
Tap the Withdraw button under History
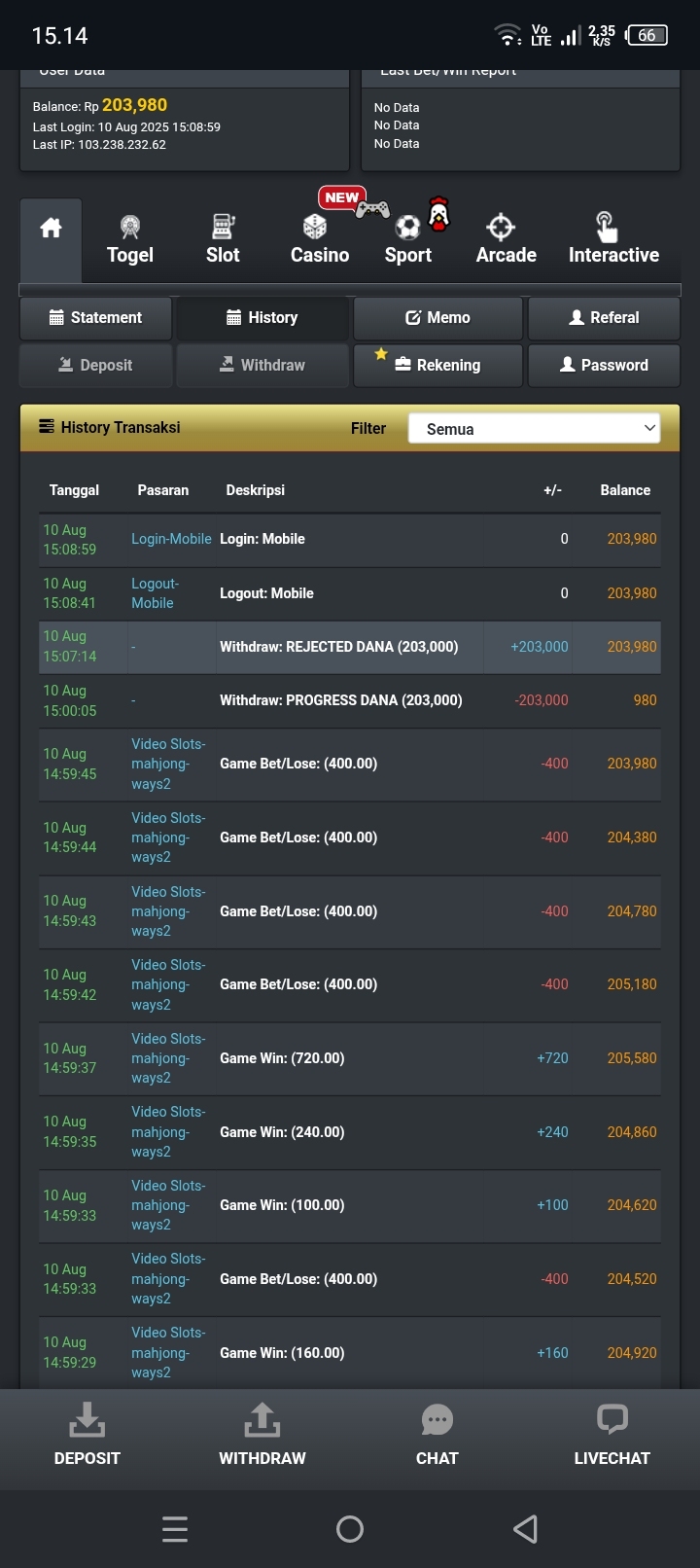[262, 366]
